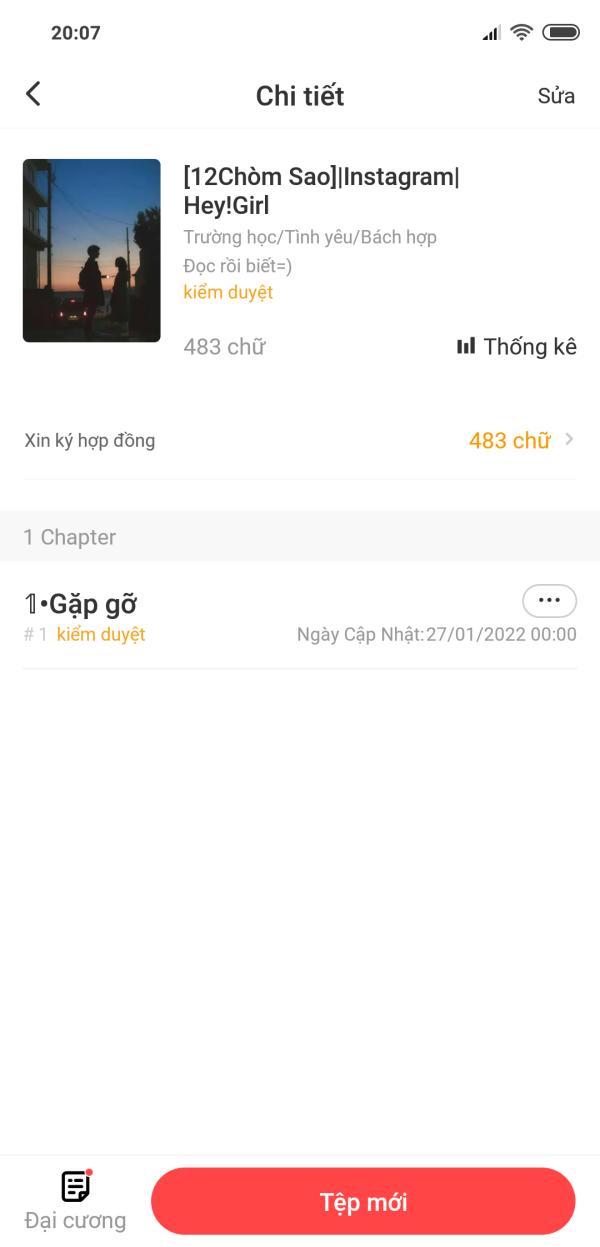Image resolution: width=600 pixels, height=1247 pixels.
Task: Open the Xin ký hợp đồng row
Action: (x=300, y=440)
